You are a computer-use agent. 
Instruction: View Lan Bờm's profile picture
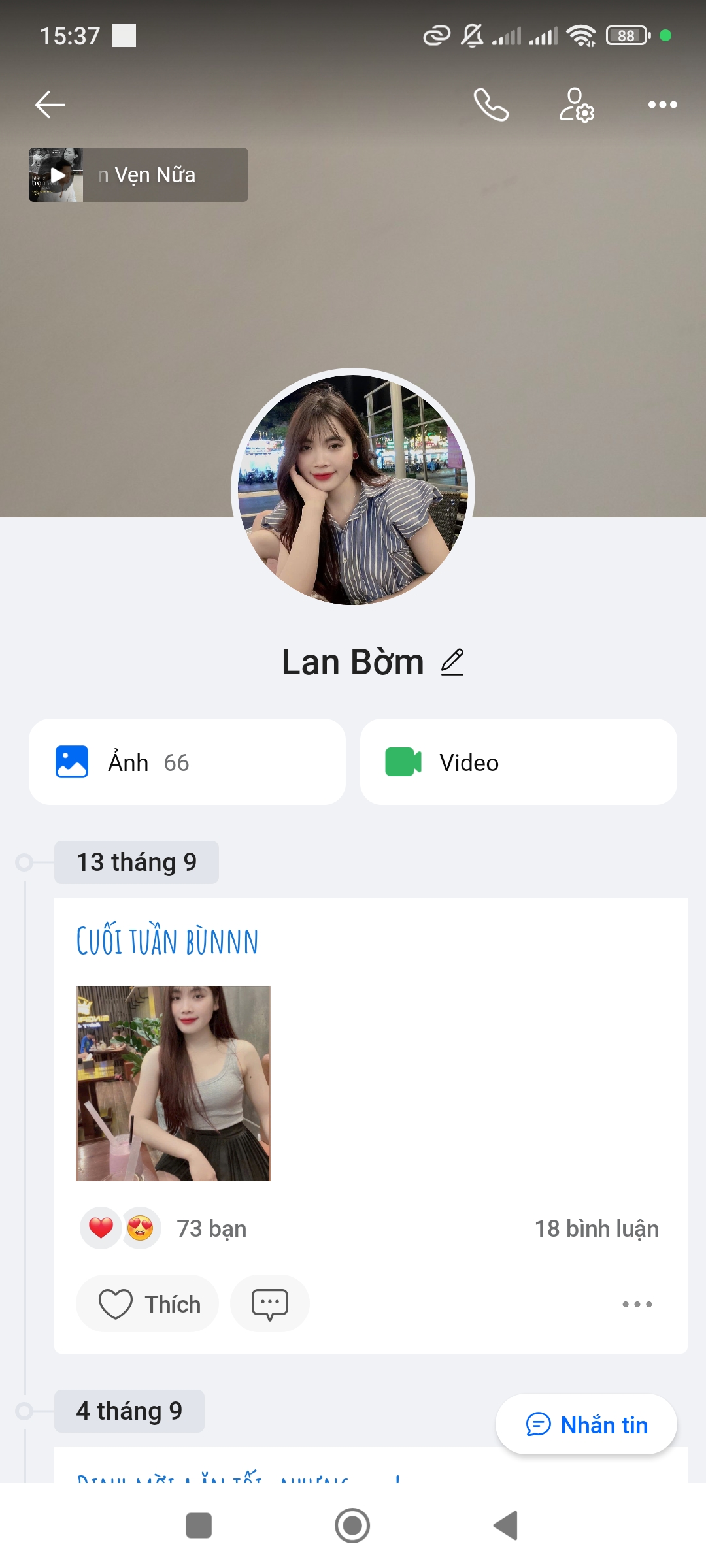[x=353, y=490]
